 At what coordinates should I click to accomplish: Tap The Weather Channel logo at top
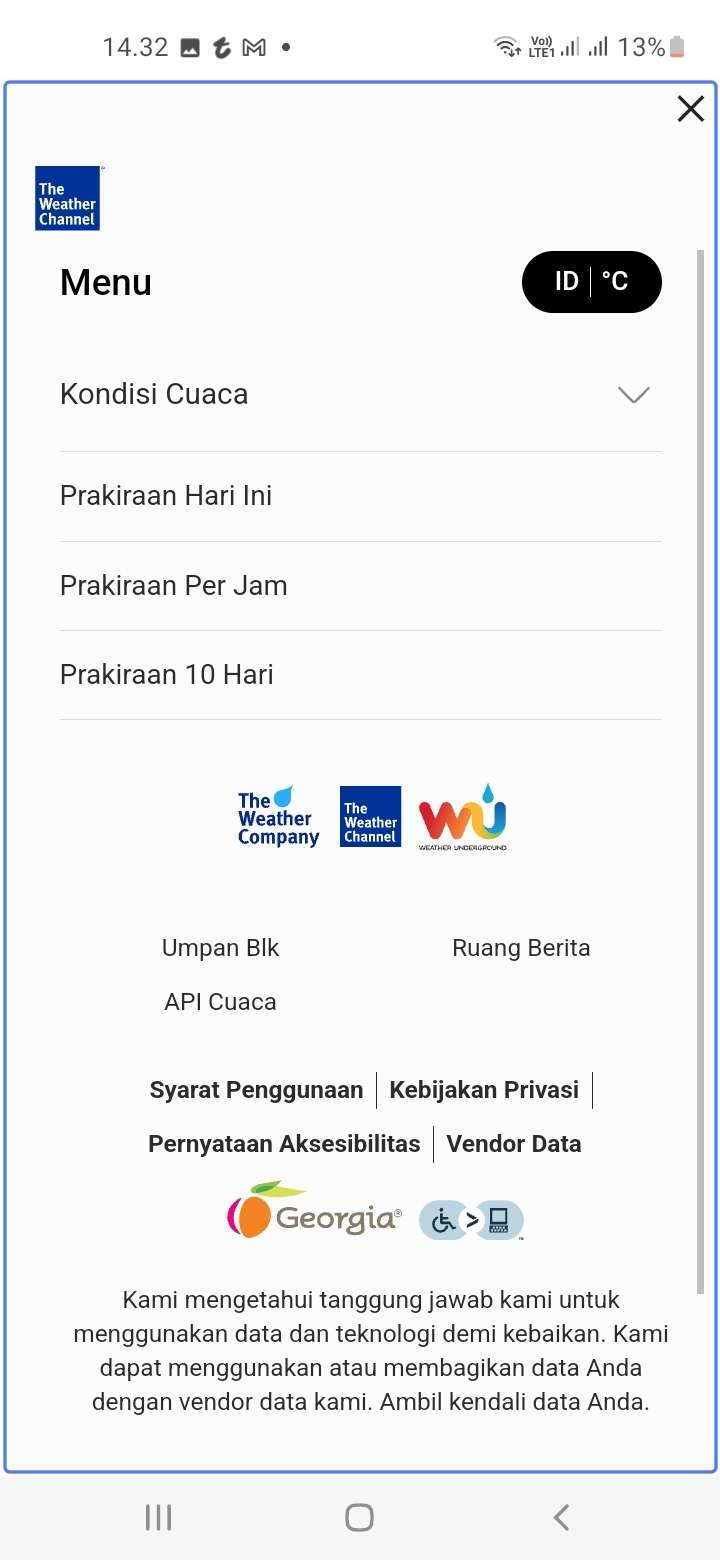click(68, 198)
